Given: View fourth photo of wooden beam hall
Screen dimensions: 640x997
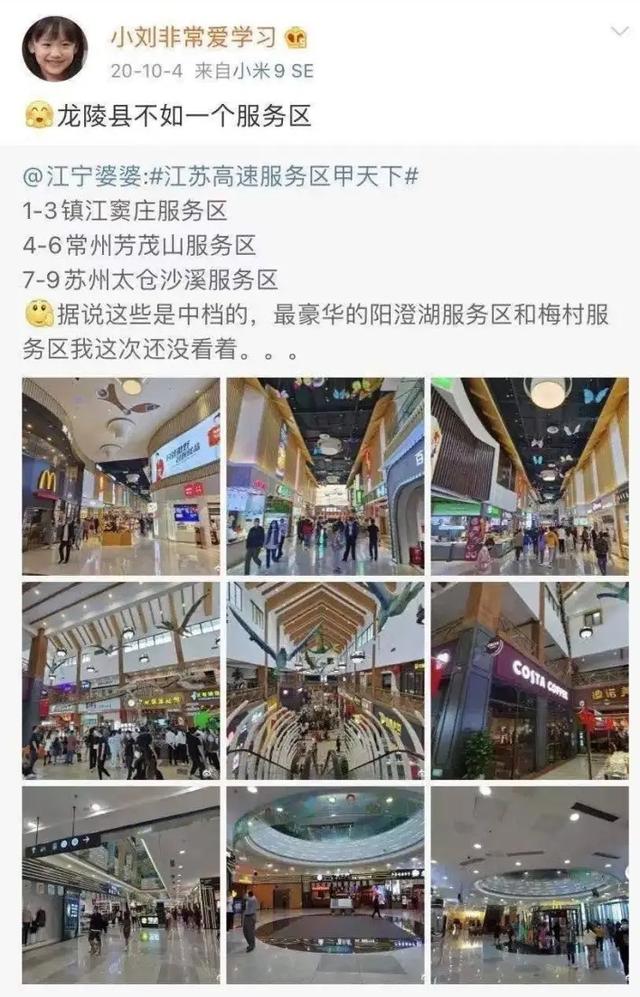Looking at the screenshot, I should point(121,681).
